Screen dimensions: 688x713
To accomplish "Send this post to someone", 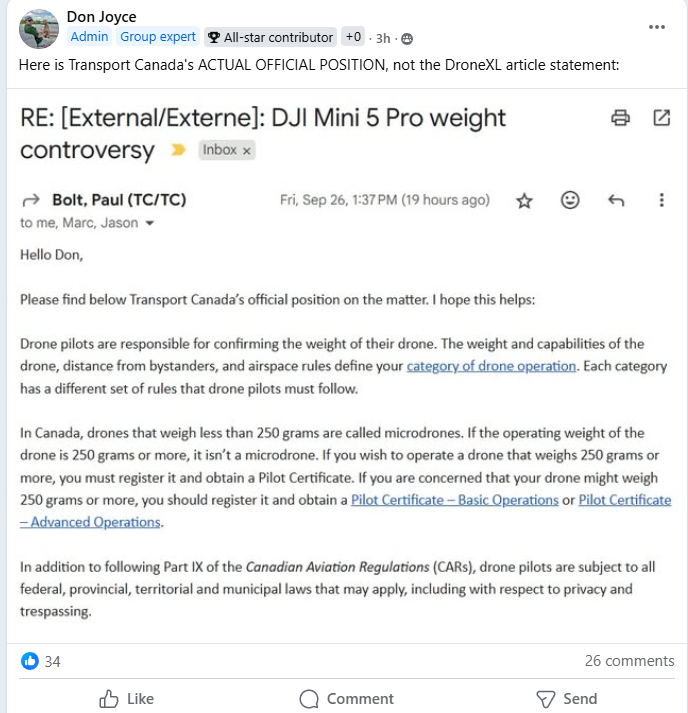I will click(x=566, y=698).
